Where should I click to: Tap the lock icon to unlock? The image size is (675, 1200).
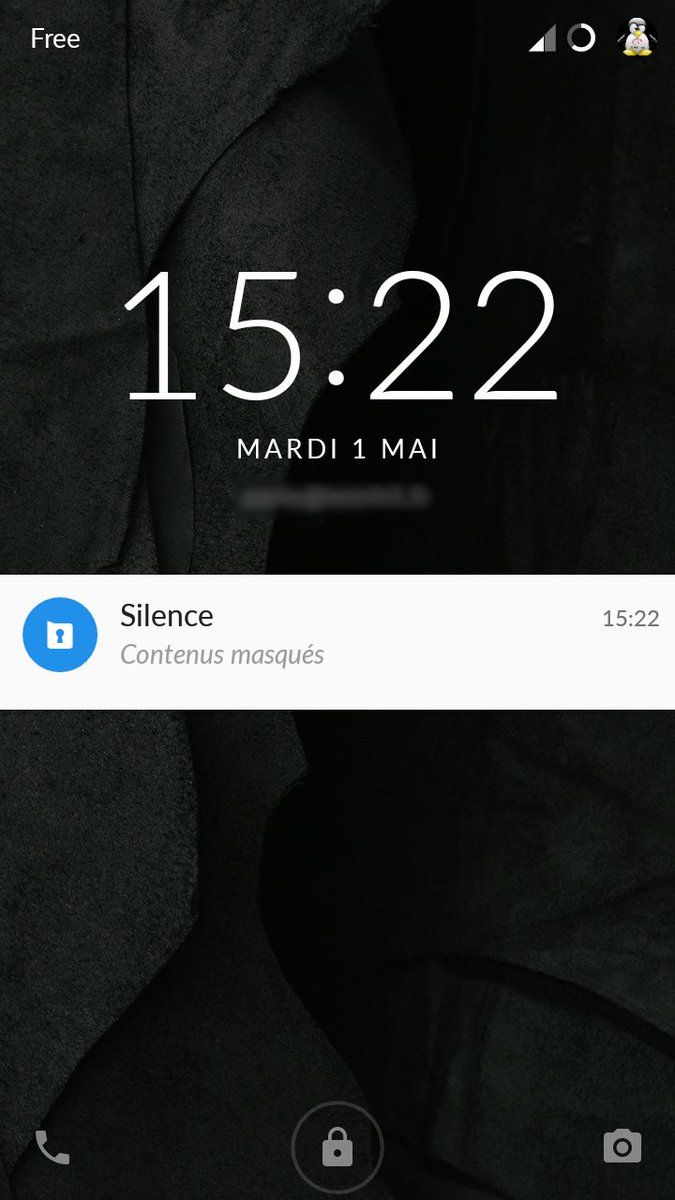click(337, 1148)
